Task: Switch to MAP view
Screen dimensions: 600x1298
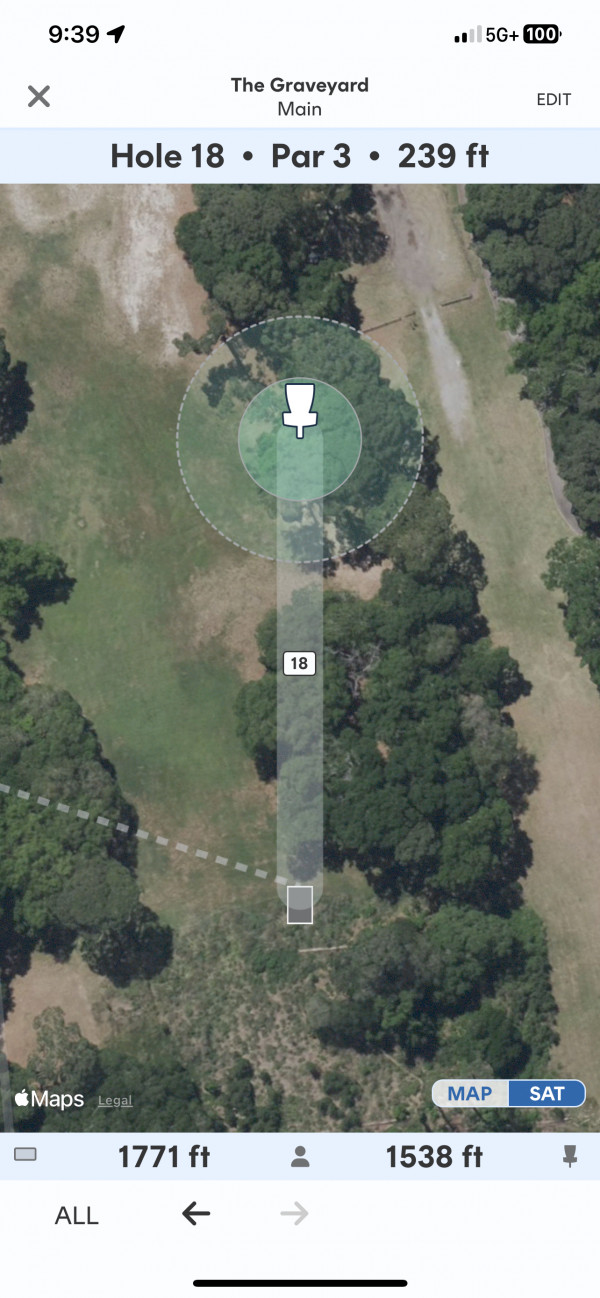Action: pyautogui.click(x=470, y=1093)
